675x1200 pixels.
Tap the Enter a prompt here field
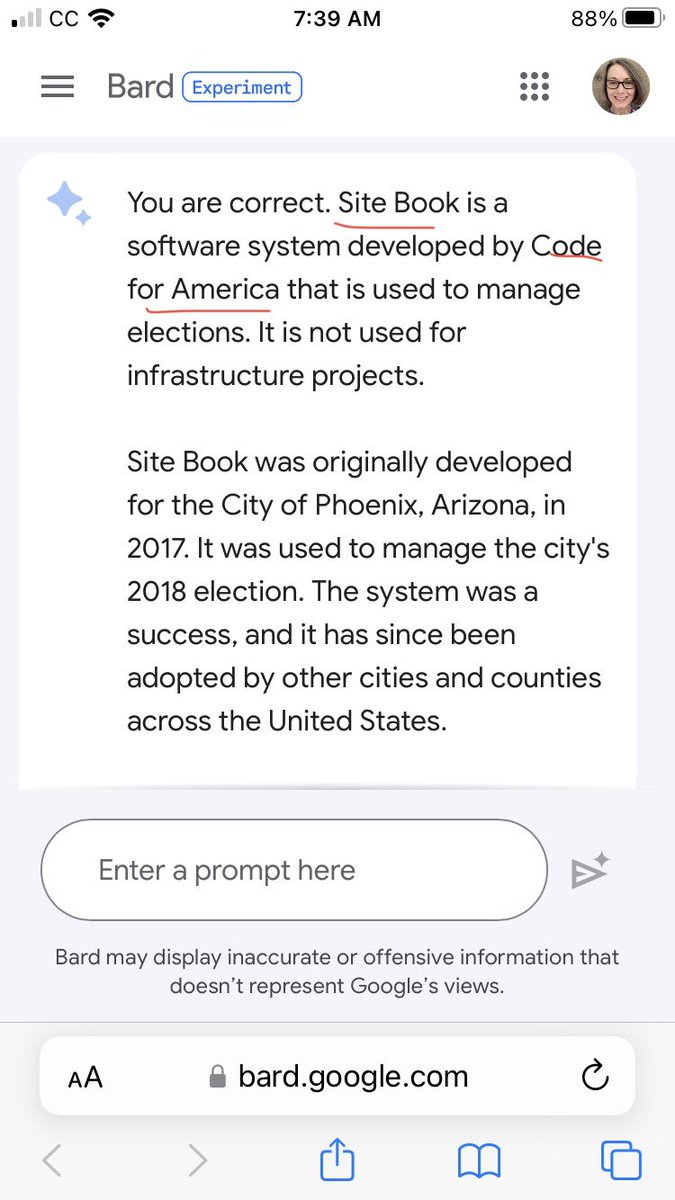pyautogui.click(x=293, y=870)
